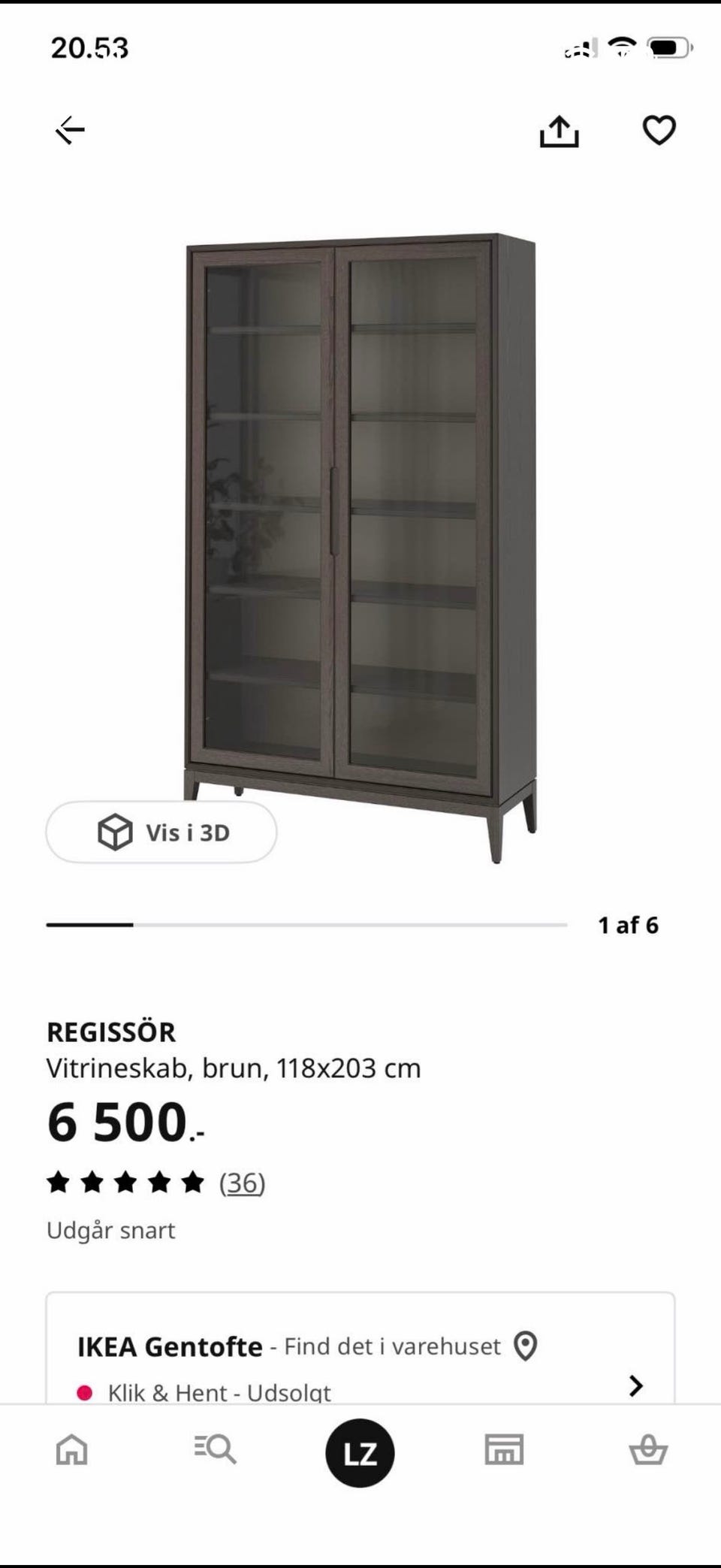Image resolution: width=721 pixels, height=1568 pixels.
Task: Open the search tab
Action: pyautogui.click(x=216, y=1449)
